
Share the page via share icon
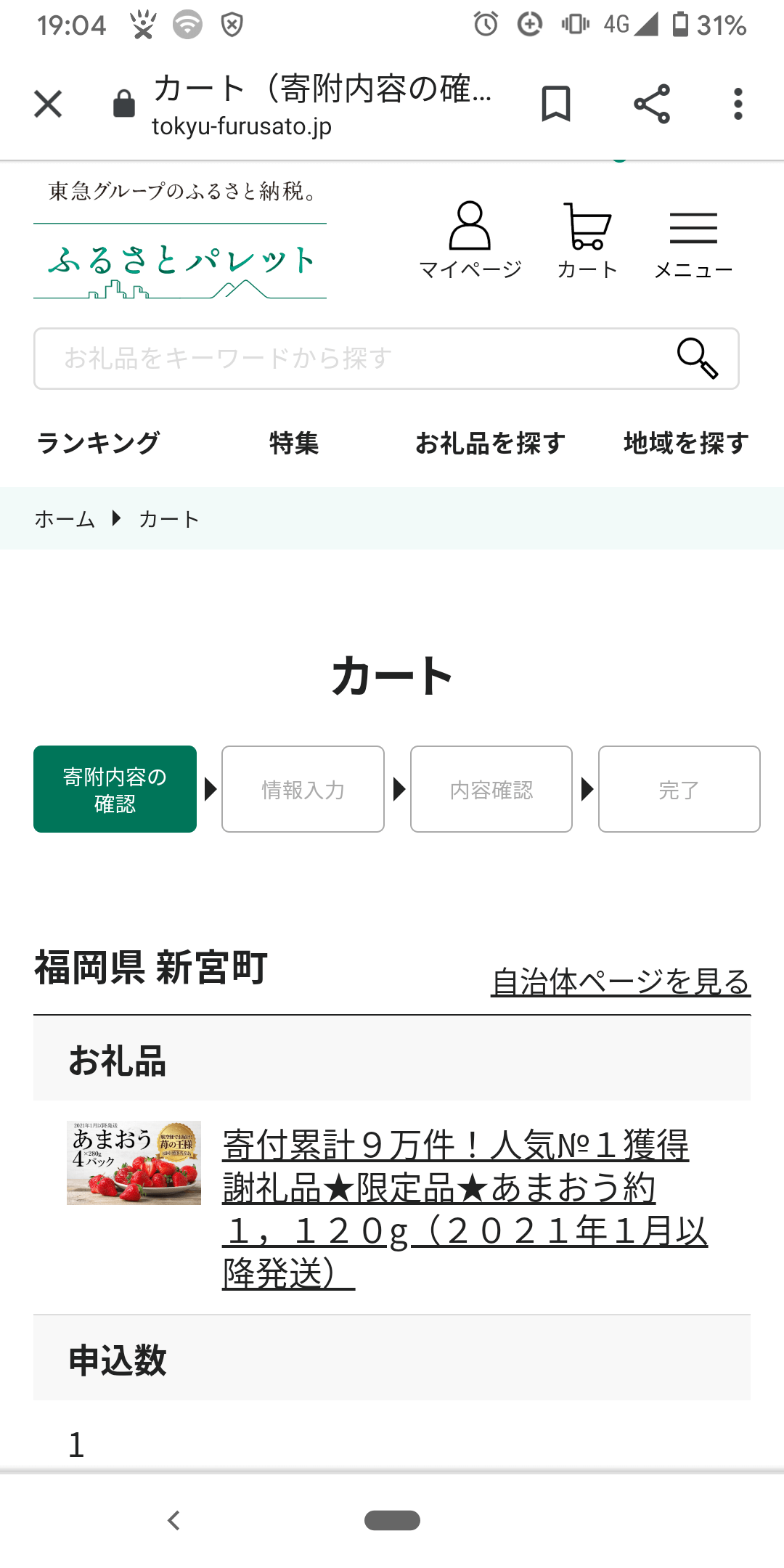click(652, 104)
